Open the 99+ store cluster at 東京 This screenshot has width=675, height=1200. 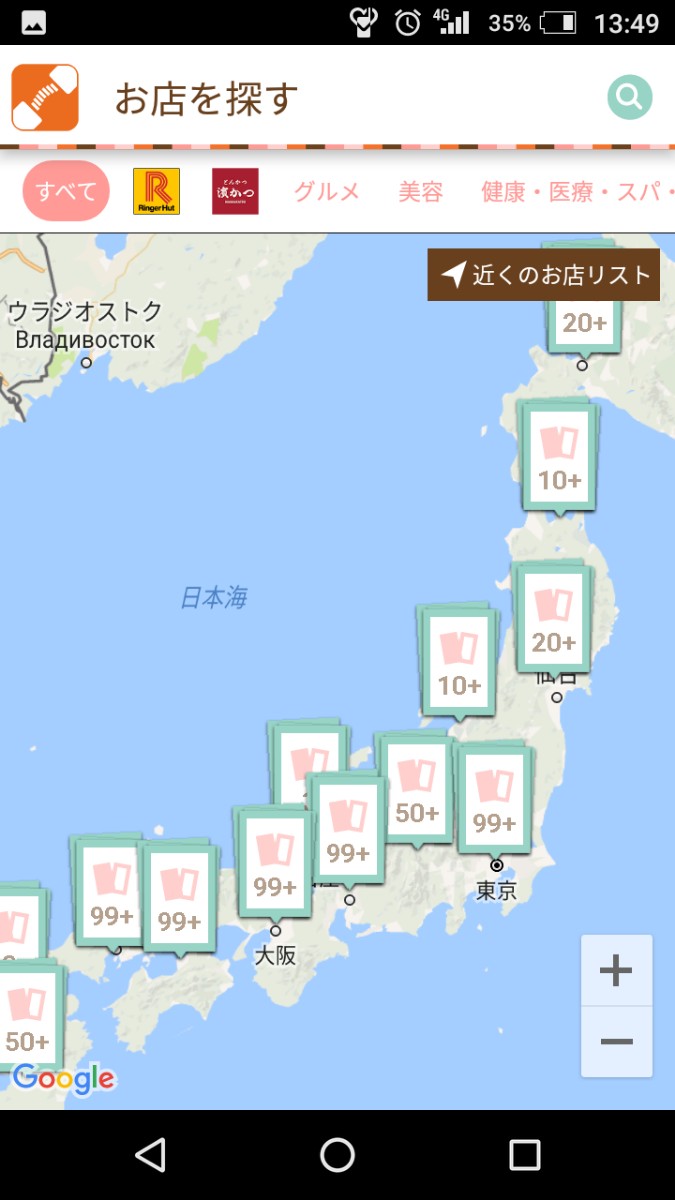pyautogui.click(x=494, y=800)
